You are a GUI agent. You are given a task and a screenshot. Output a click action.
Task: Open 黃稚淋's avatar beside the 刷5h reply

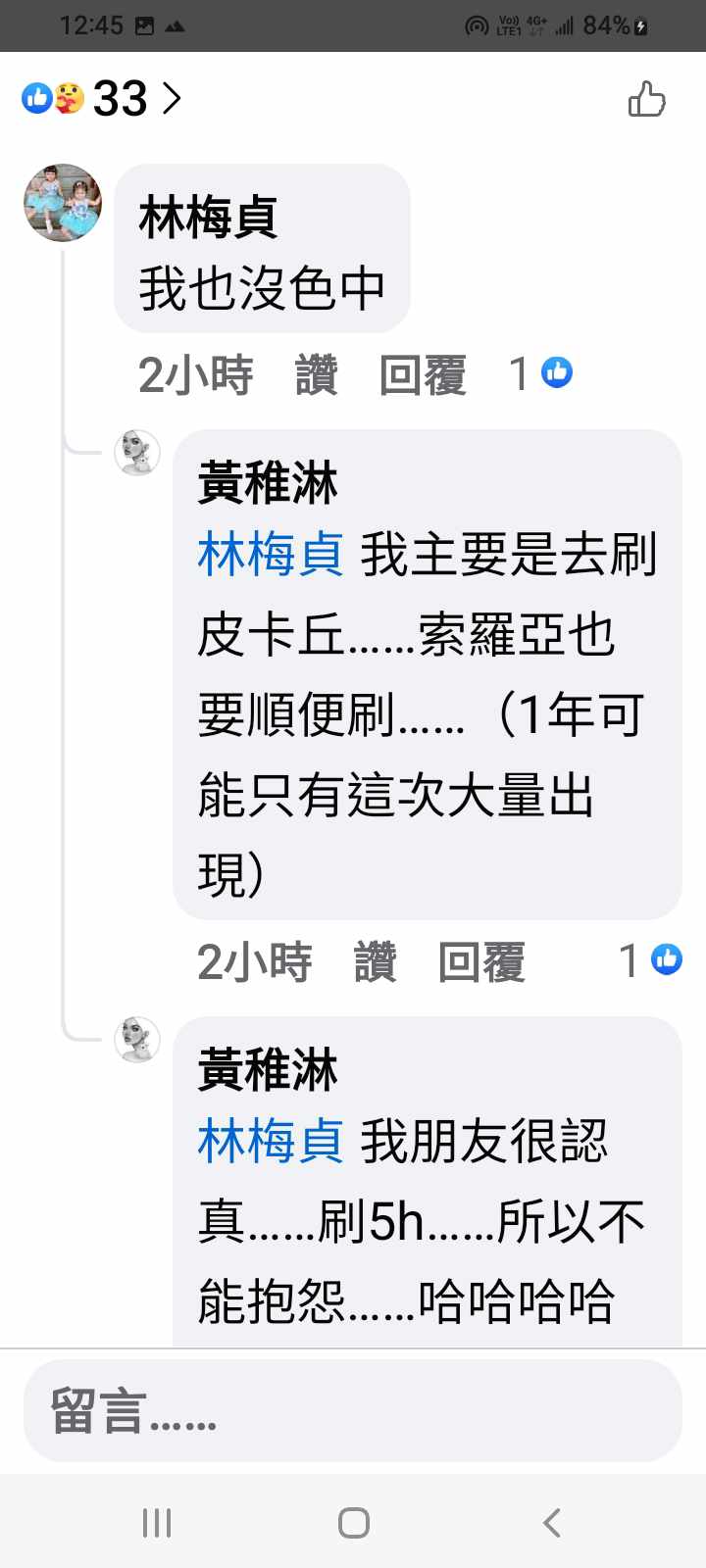(x=137, y=1039)
